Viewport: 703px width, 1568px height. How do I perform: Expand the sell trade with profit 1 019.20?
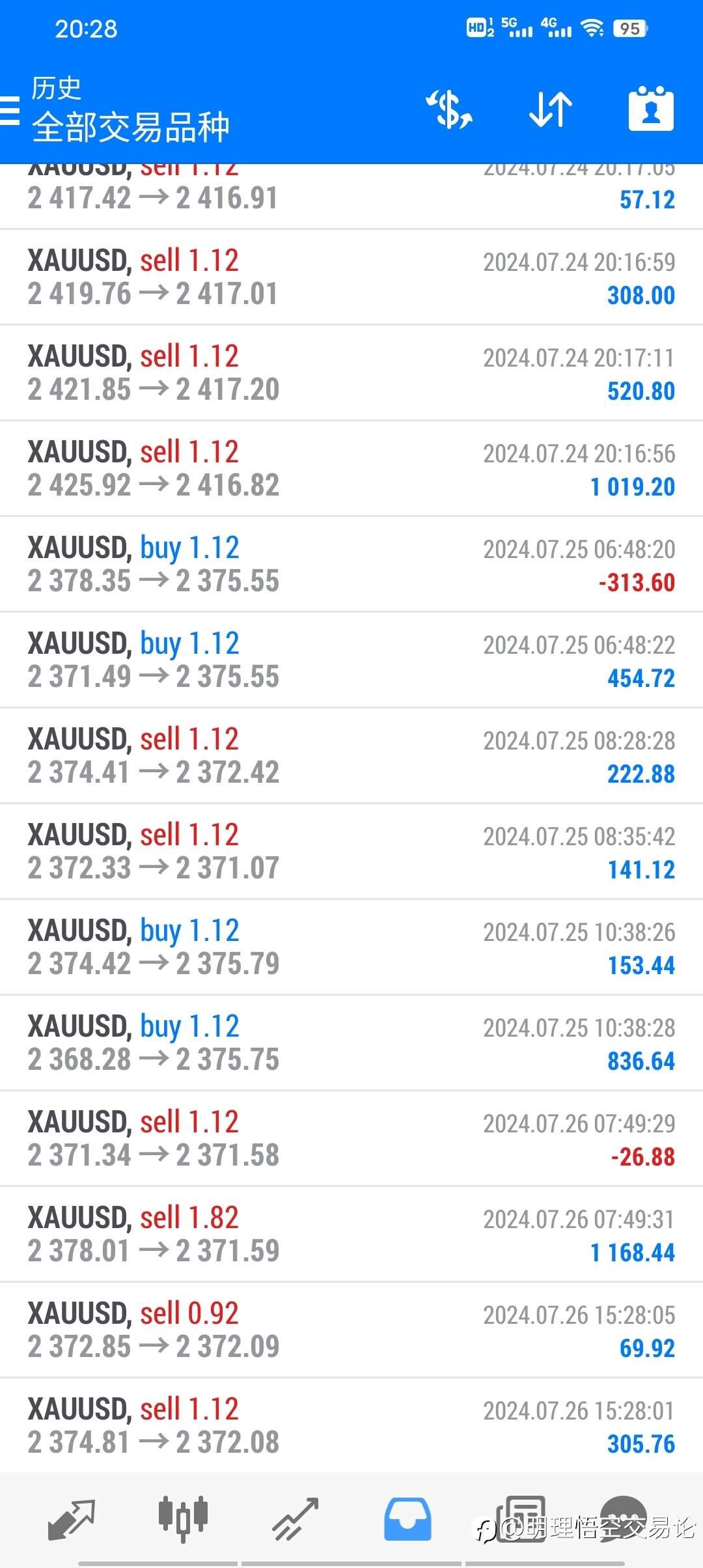tap(351, 468)
